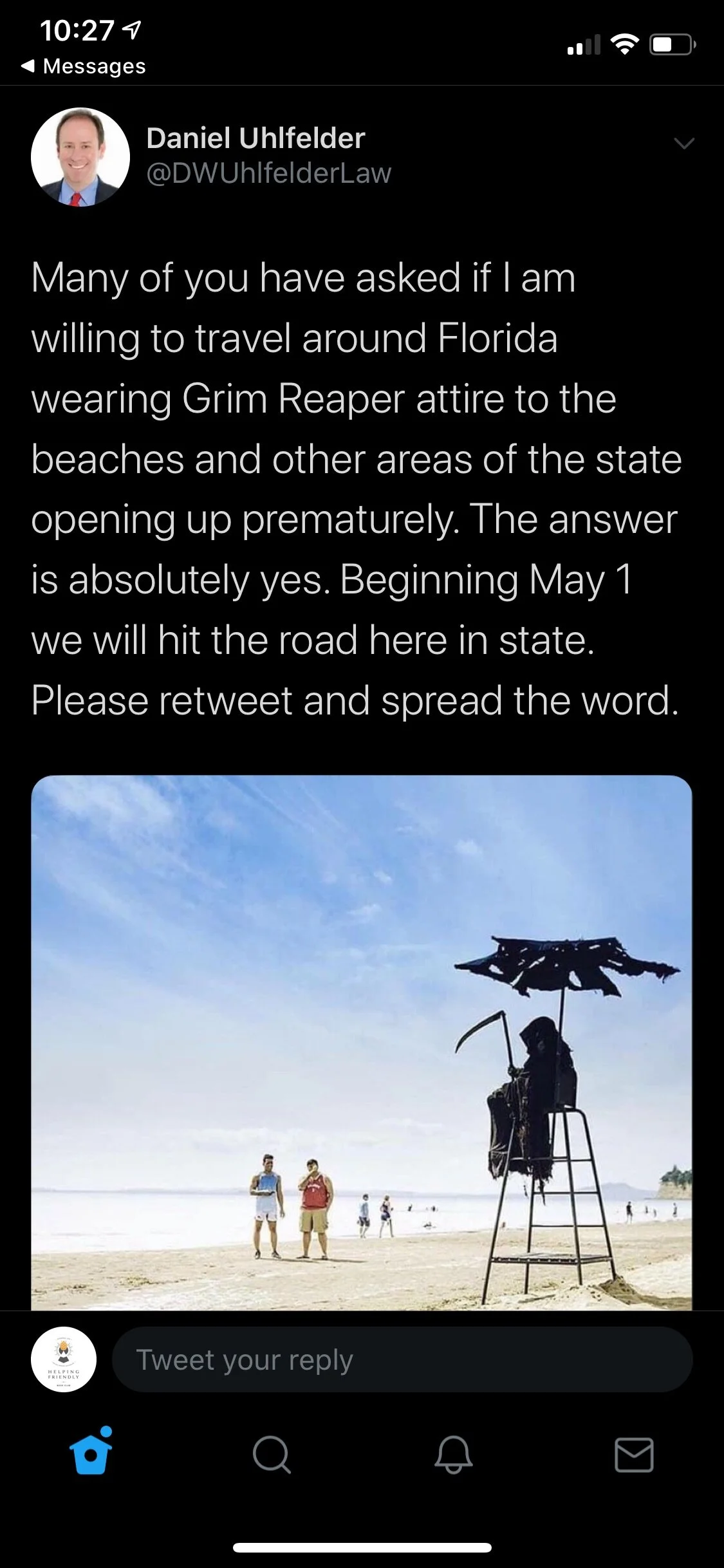Image resolution: width=724 pixels, height=1568 pixels.
Task: Open the Direct Messages envelope tab
Action: [634, 1455]
